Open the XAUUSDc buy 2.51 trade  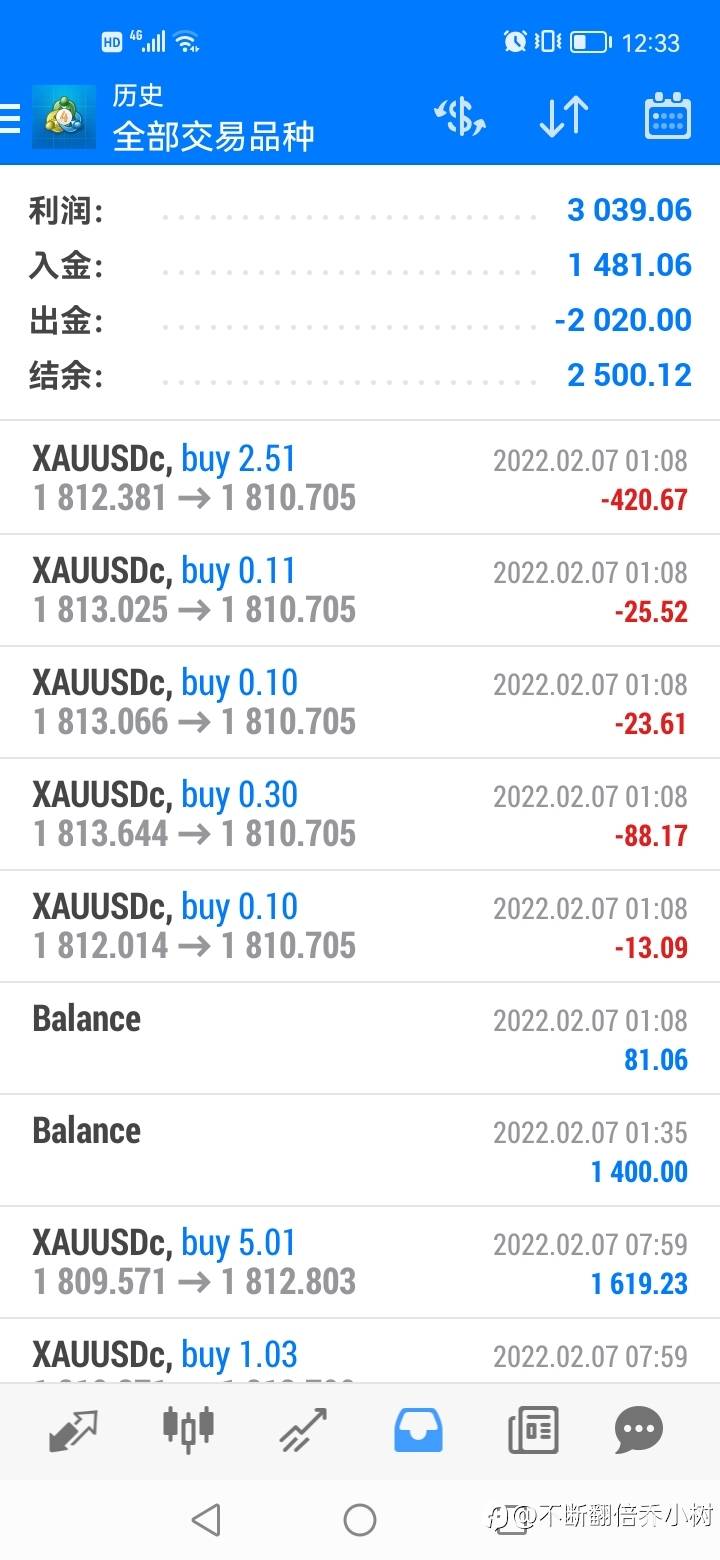tap(360, 478)
